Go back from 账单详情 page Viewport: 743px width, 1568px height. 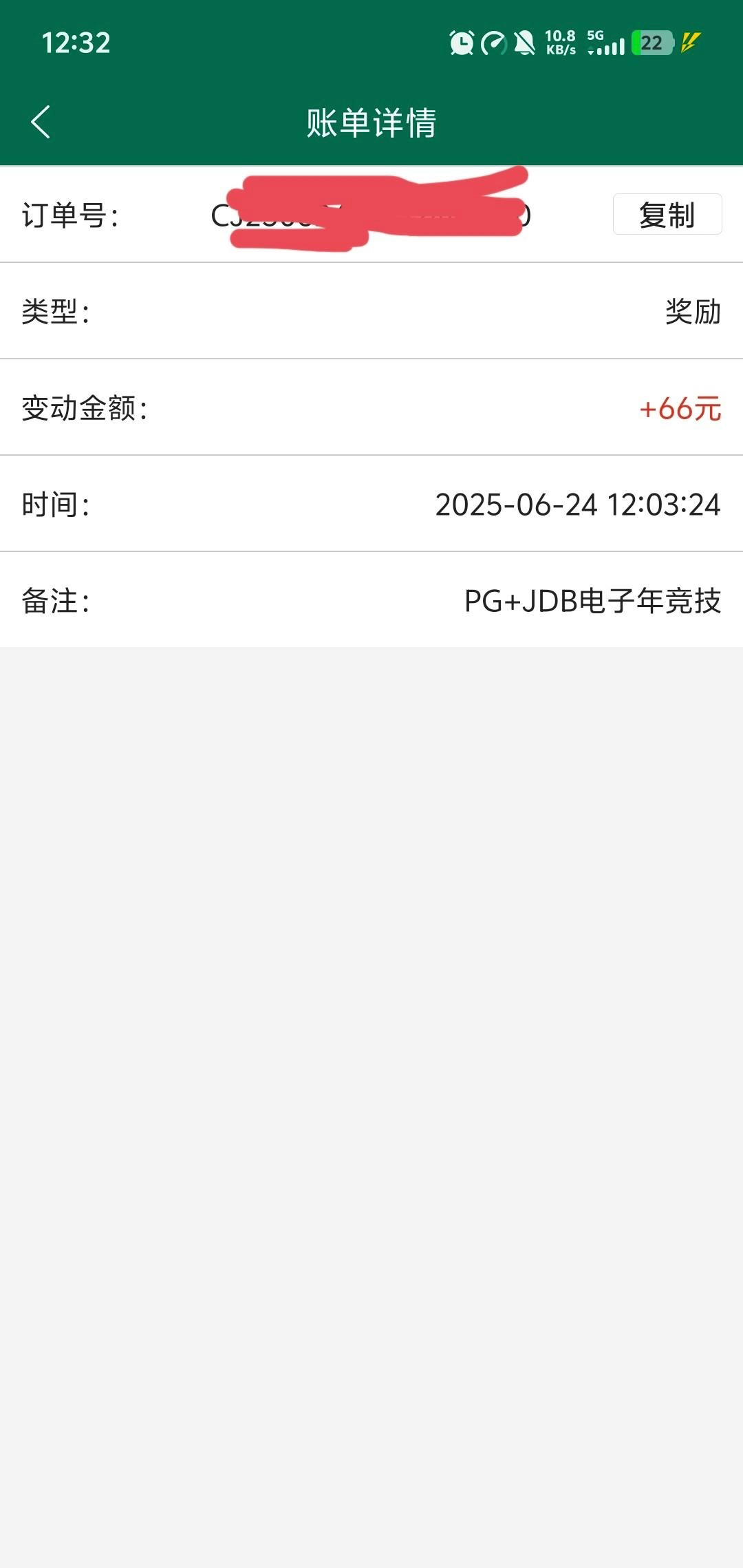(x=41, y=123)
